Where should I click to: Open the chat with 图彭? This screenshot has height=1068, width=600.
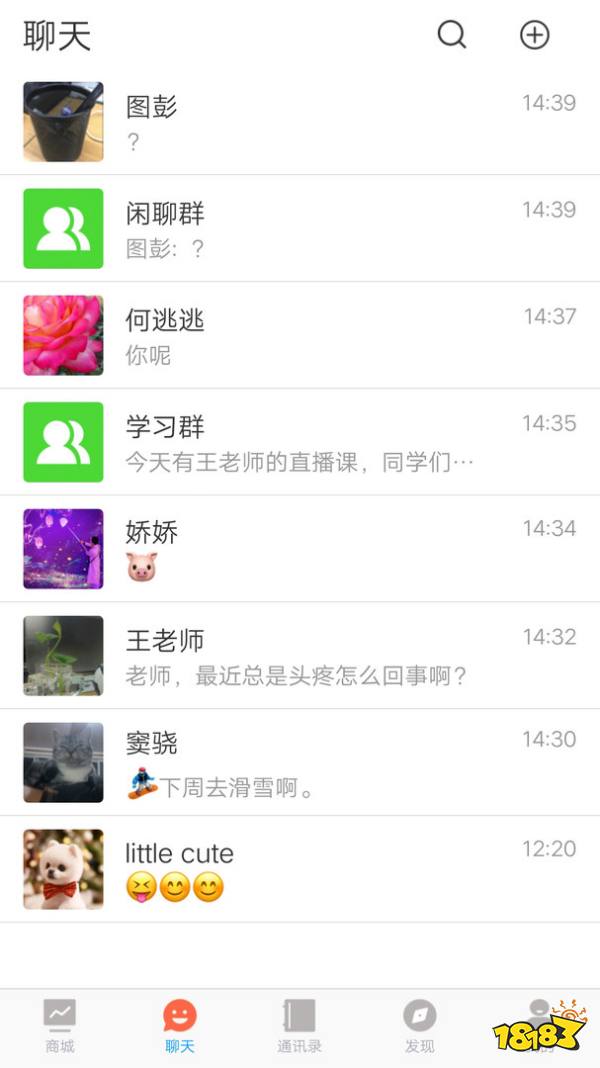tap(300, 122)
